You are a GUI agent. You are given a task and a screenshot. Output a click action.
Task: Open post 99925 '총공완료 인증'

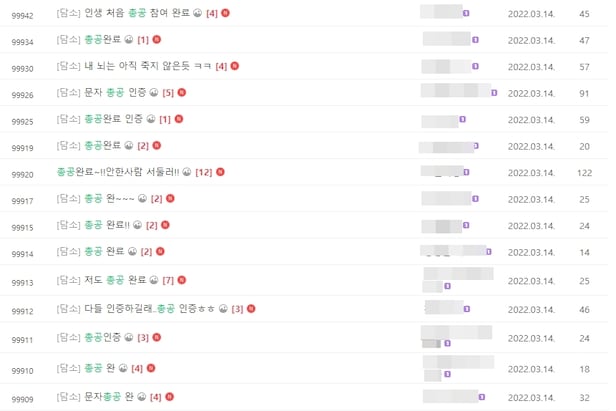[x=113, y=120]
